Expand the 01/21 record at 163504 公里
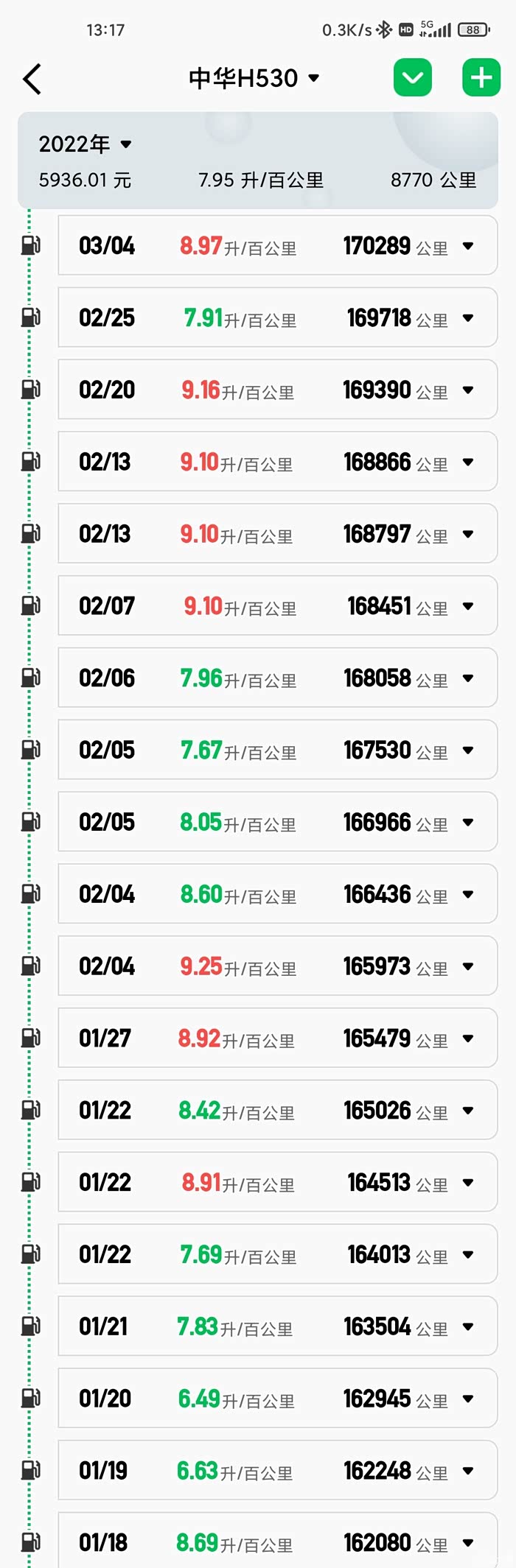516x1568 pixels. [x=468, y=1327]
